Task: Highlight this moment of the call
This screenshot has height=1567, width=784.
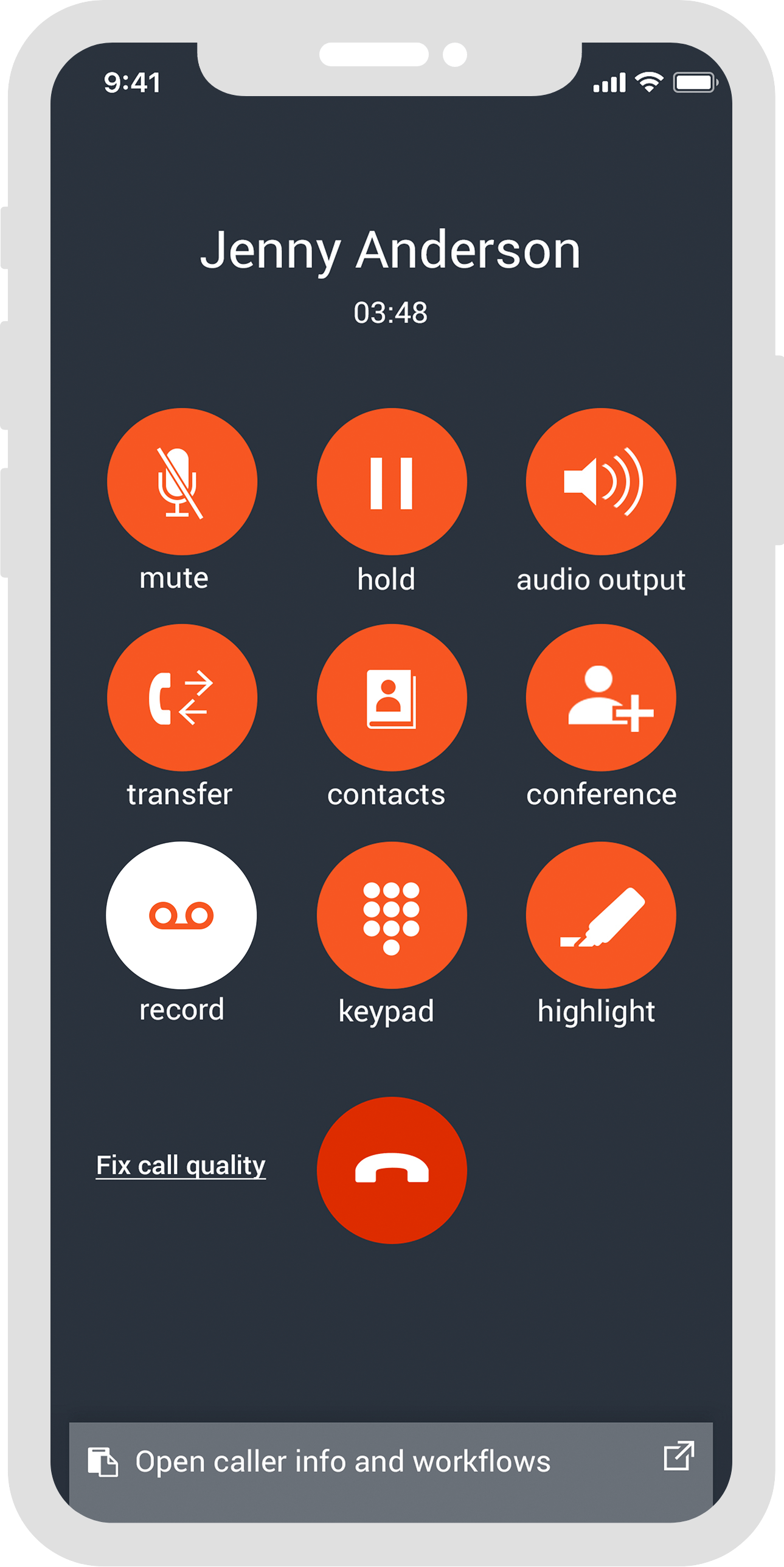Action: (x=601, y=915)
